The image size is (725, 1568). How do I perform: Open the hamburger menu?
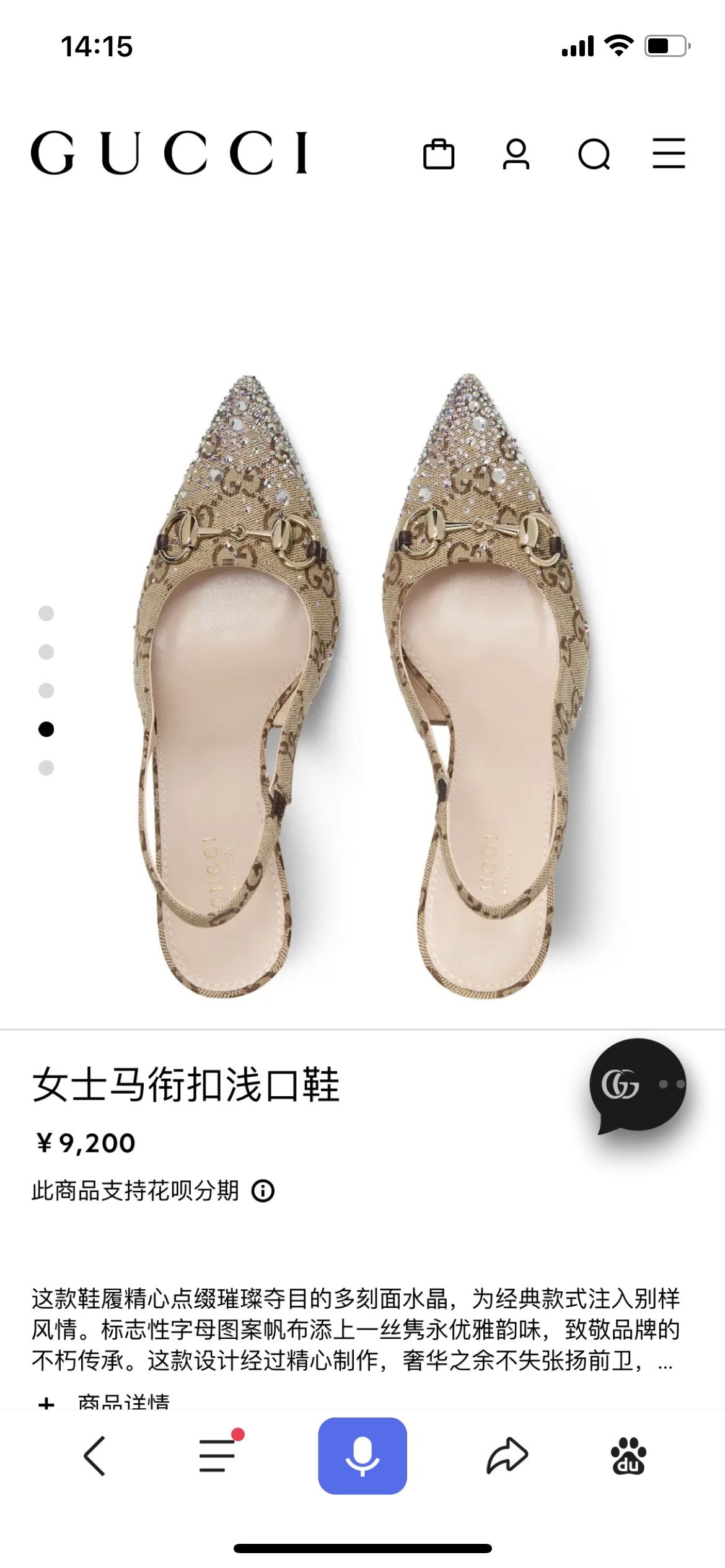(669, 154)
